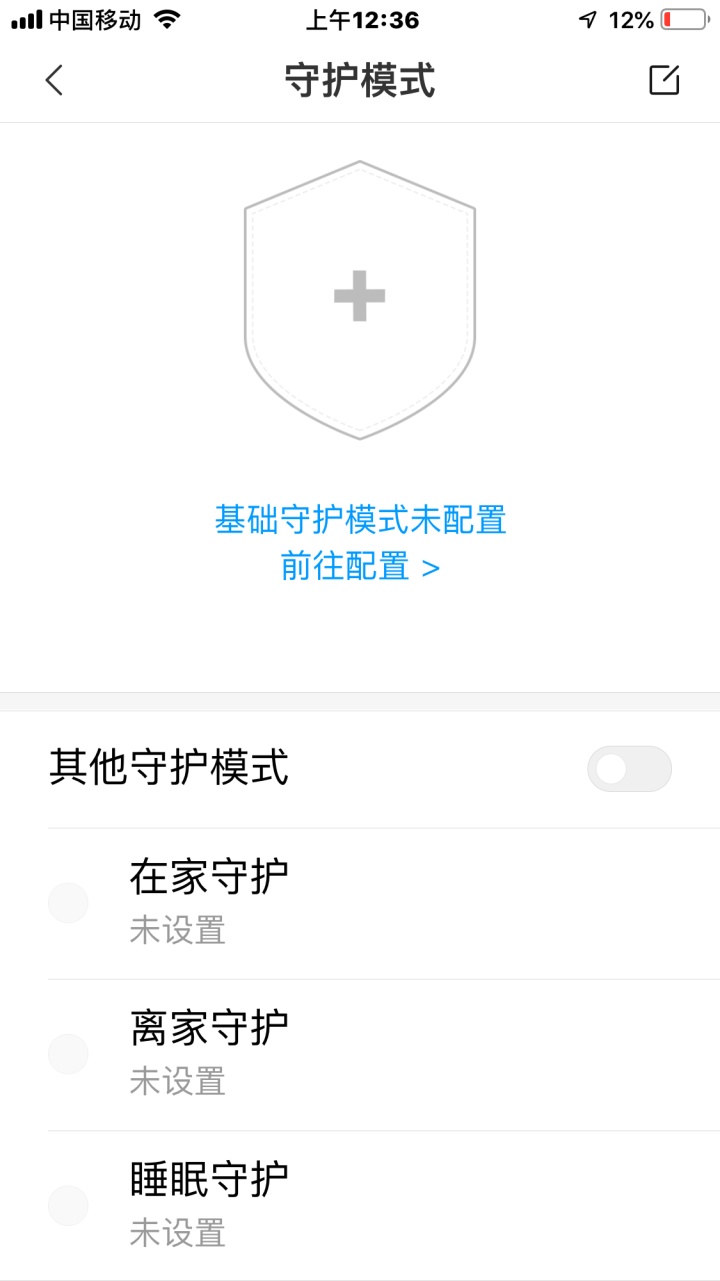Open the edit icon in top right corner
The image size is (720, 1281).
point(665,80)
